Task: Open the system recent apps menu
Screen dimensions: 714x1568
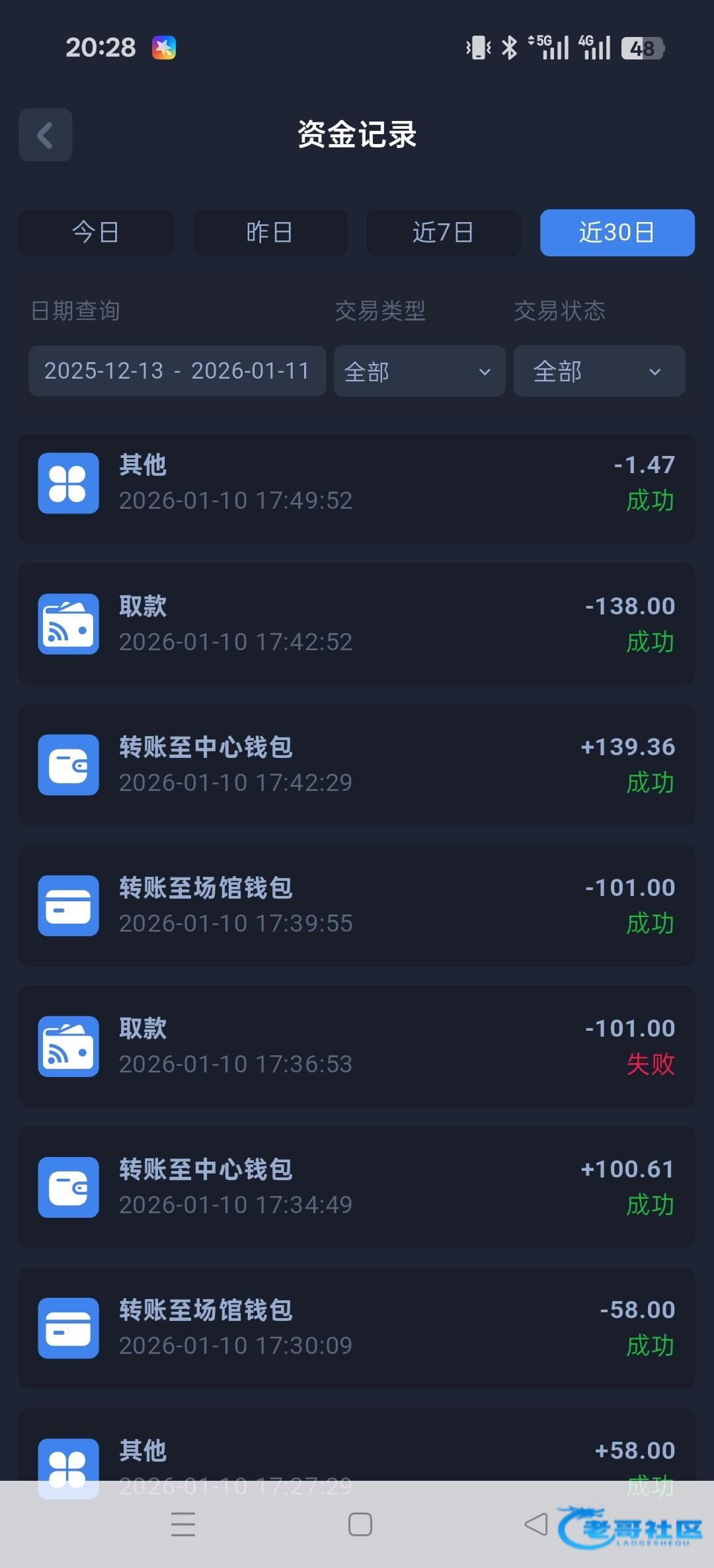Action: pyautogui.click(x=183, y=1524)
